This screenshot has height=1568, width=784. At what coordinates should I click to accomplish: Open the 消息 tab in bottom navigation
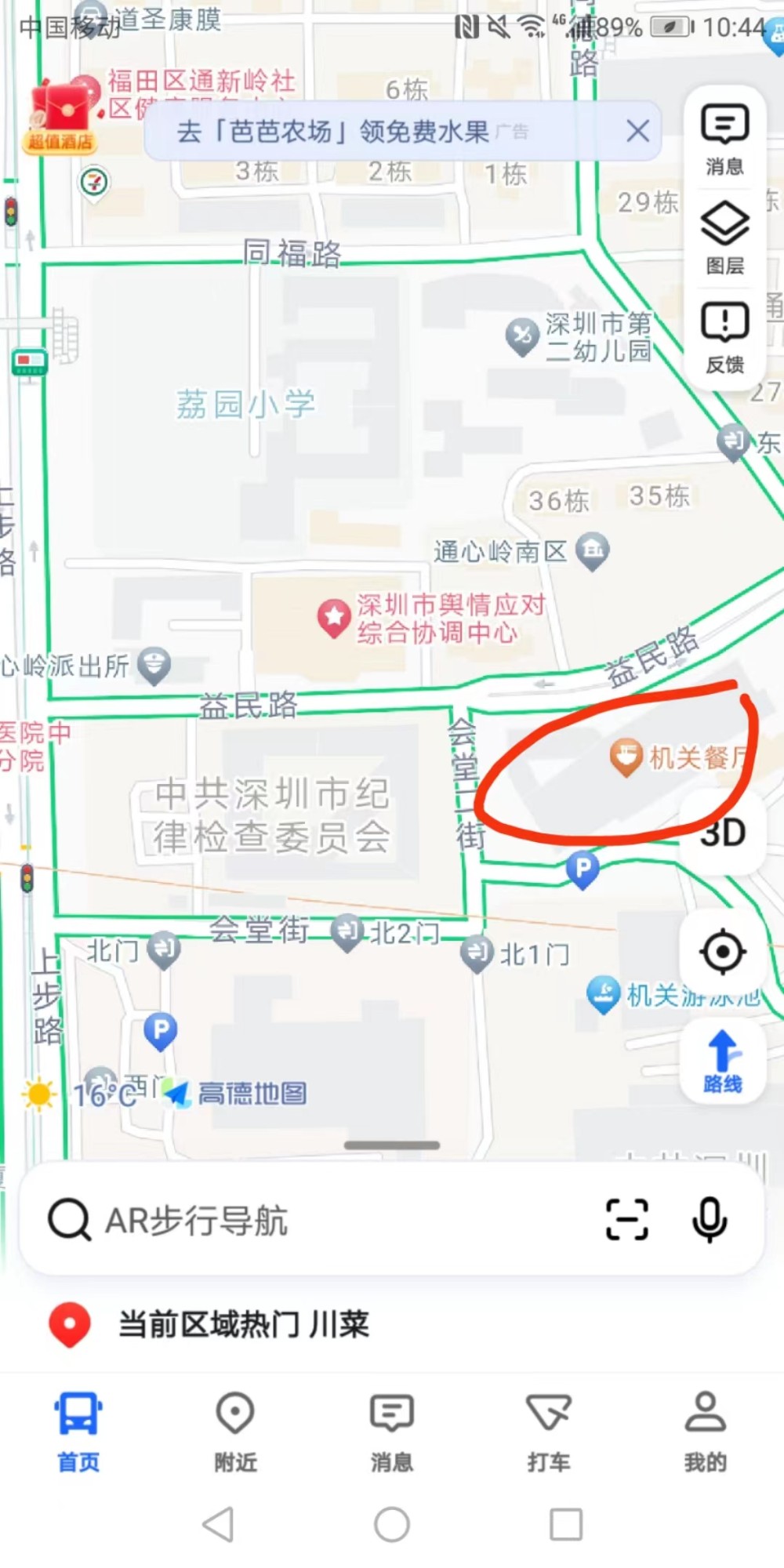coord(392,1432)
